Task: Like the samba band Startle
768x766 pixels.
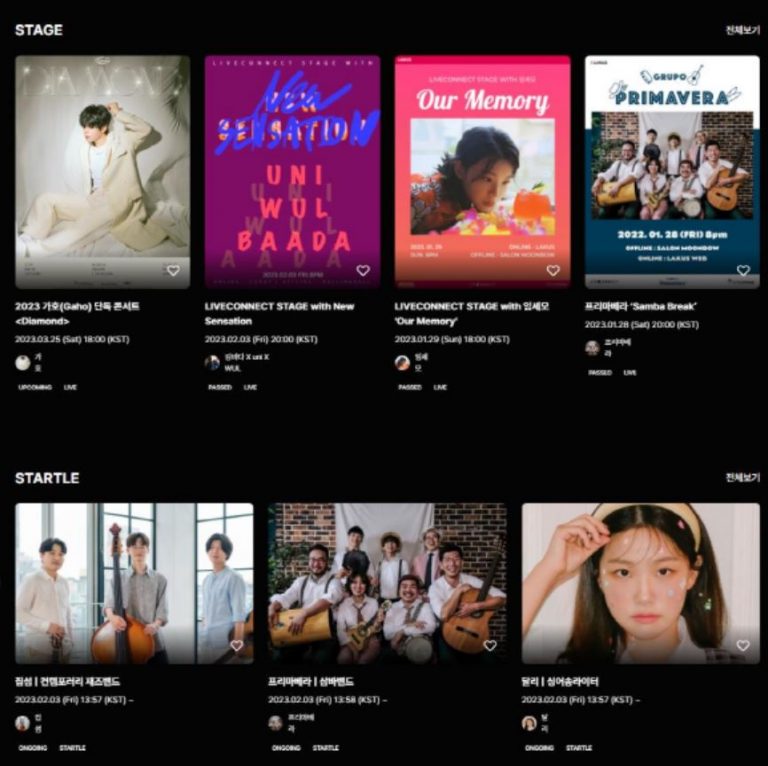Action: pyautogui.click(x=490, y=646)
